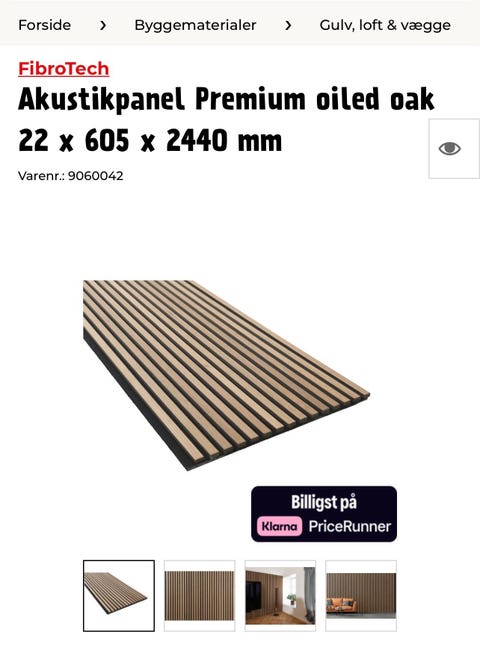Go to the Forside breadcrumb
The width and height of the screenshot is (480, 662).
[44, 25]
